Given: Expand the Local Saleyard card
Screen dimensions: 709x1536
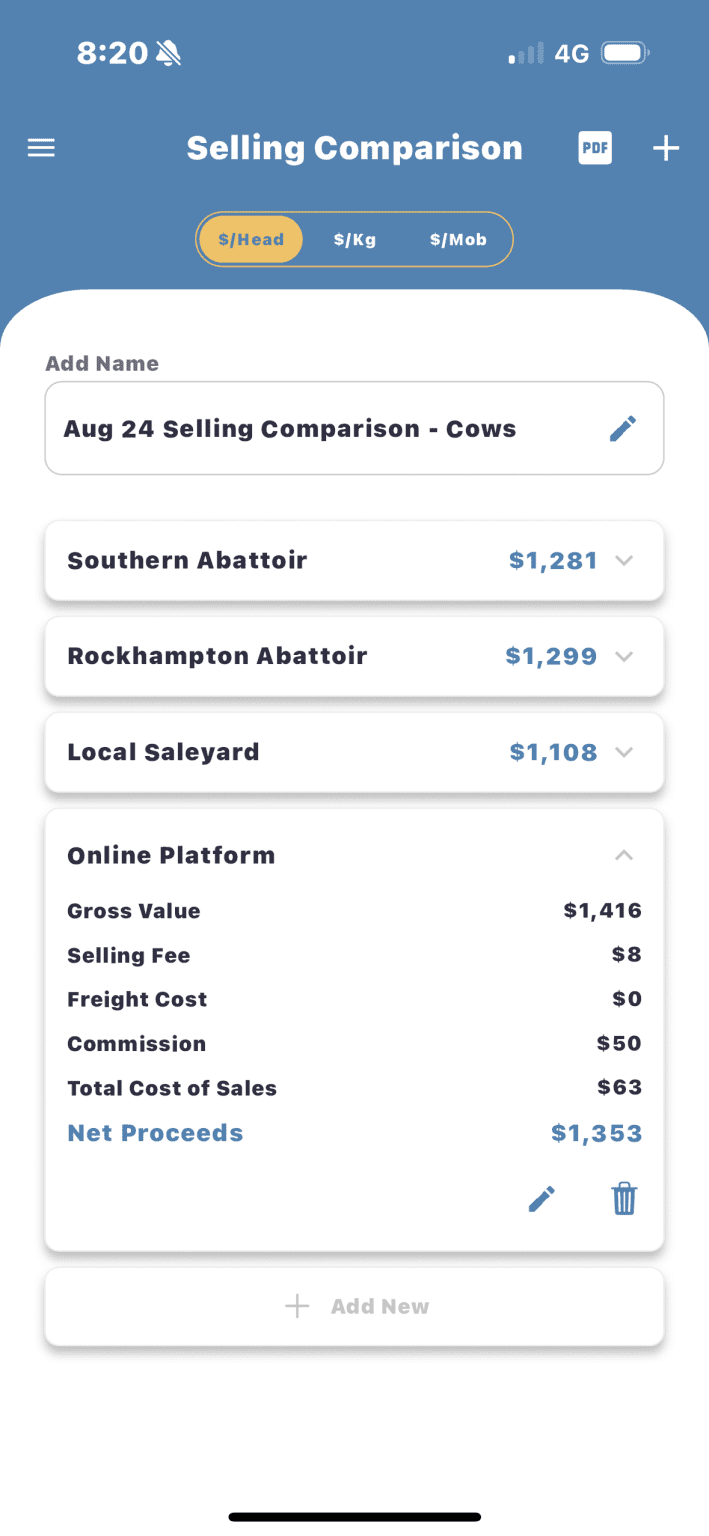Looking at the screenshot, I should [354, 752].
